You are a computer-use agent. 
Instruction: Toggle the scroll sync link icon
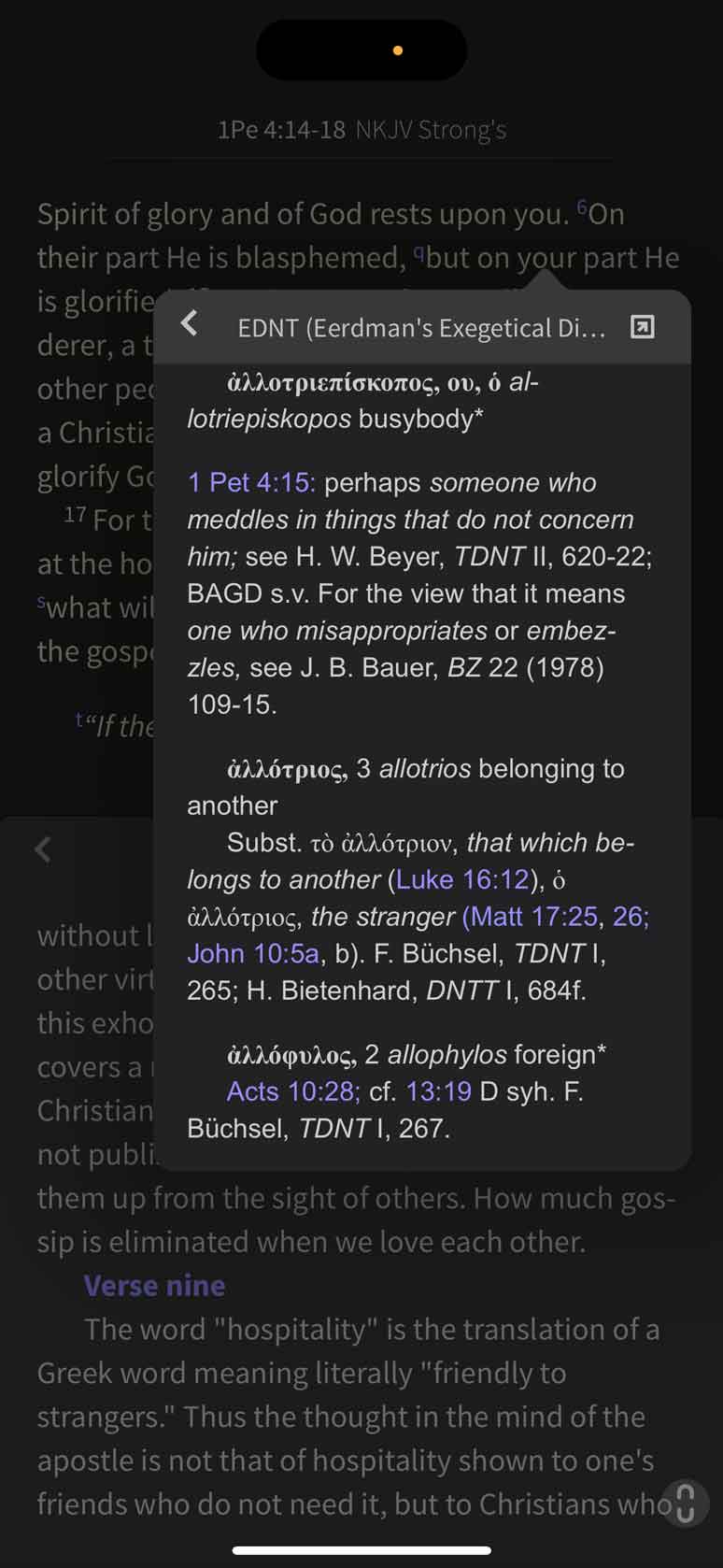click(x=685, y=1503)
